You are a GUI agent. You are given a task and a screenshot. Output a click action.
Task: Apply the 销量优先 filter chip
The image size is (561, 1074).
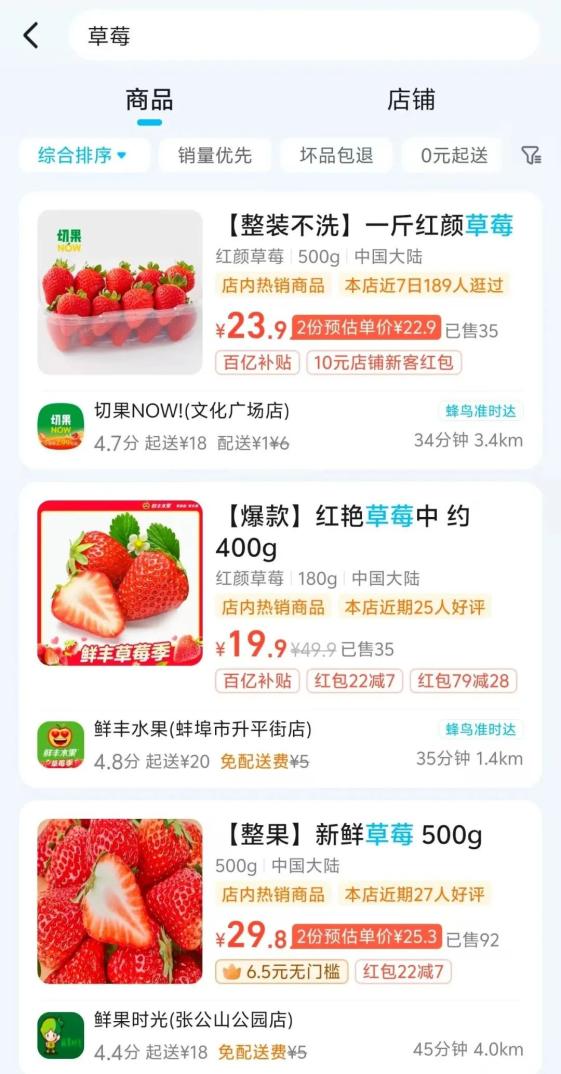coord(215,155)
